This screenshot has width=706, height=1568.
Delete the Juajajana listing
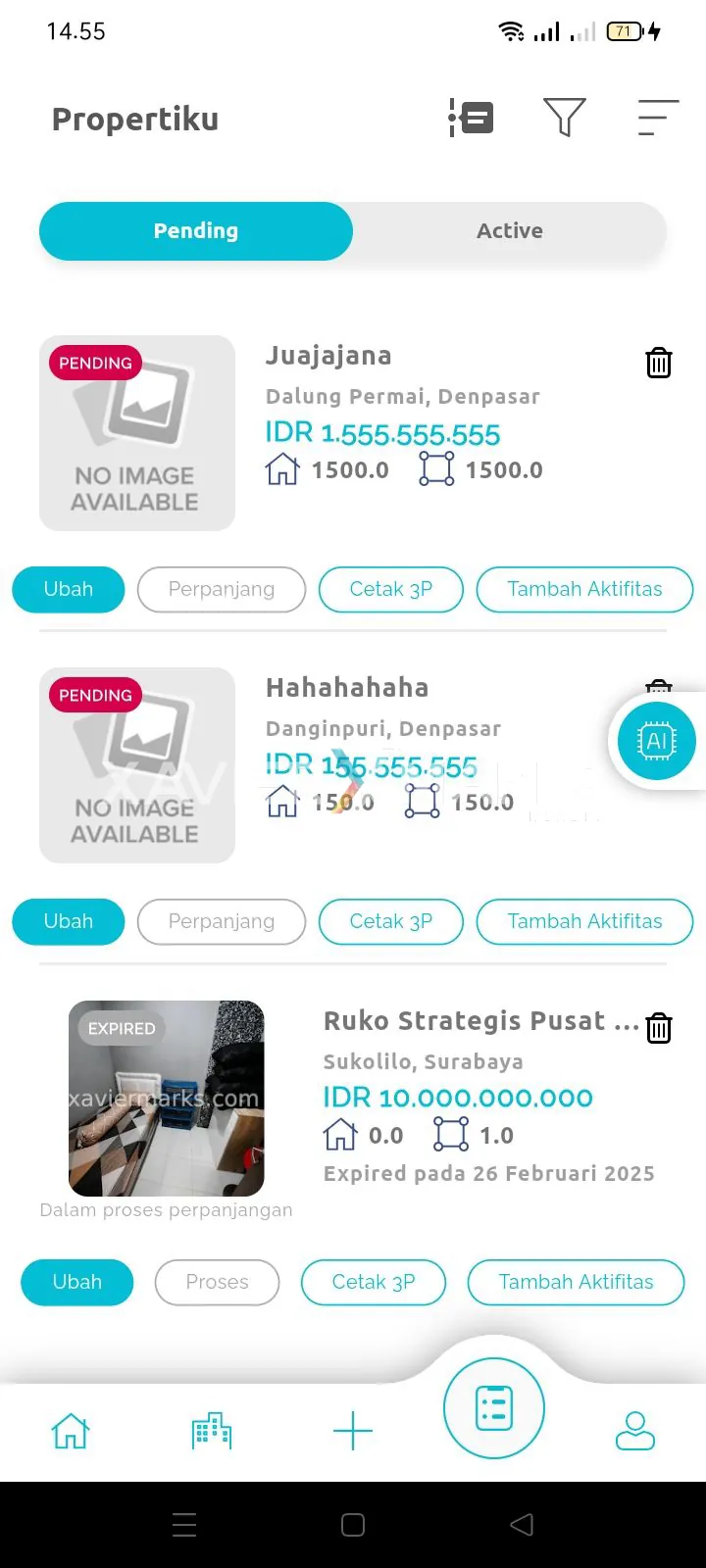659,363
